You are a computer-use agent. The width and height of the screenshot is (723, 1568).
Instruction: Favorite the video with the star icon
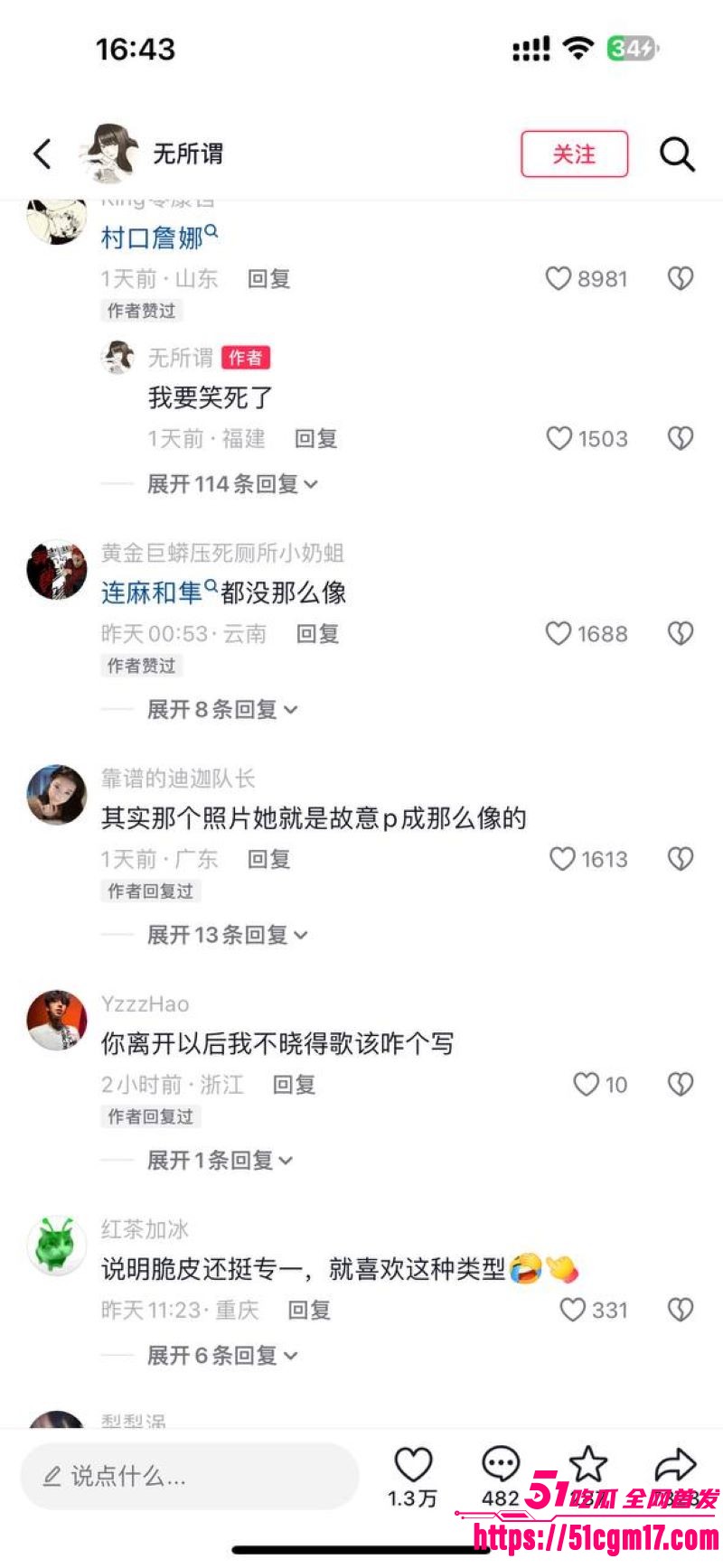(x=589, y=1461)
